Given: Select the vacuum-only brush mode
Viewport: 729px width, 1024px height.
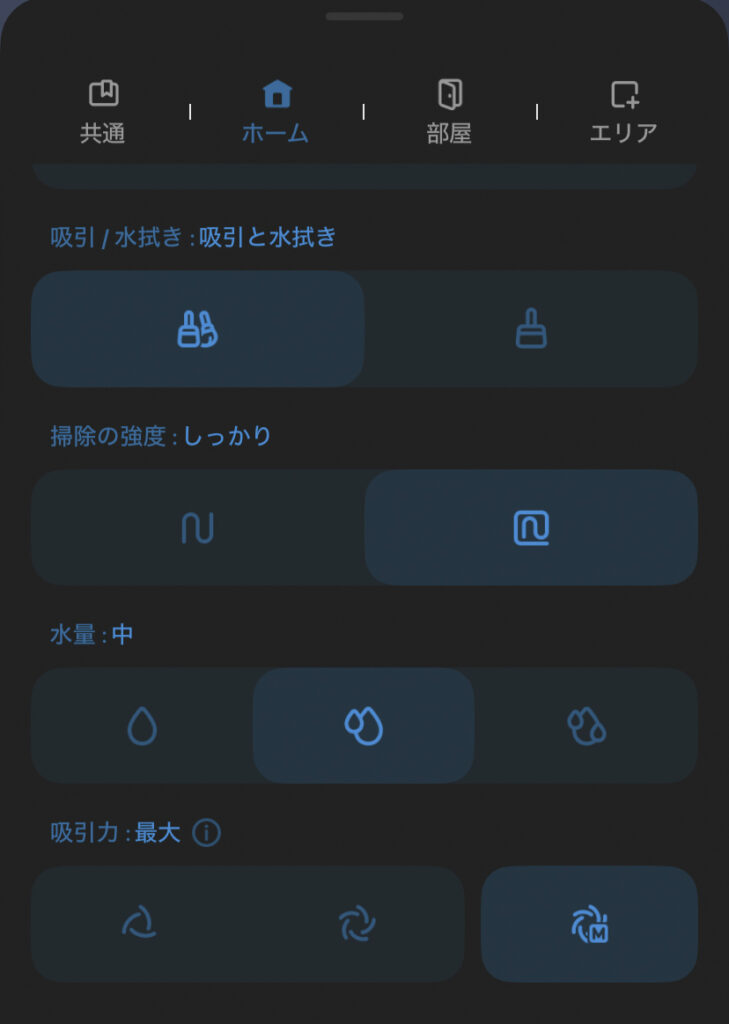Looking at the screenshot, I should (531, 329).
